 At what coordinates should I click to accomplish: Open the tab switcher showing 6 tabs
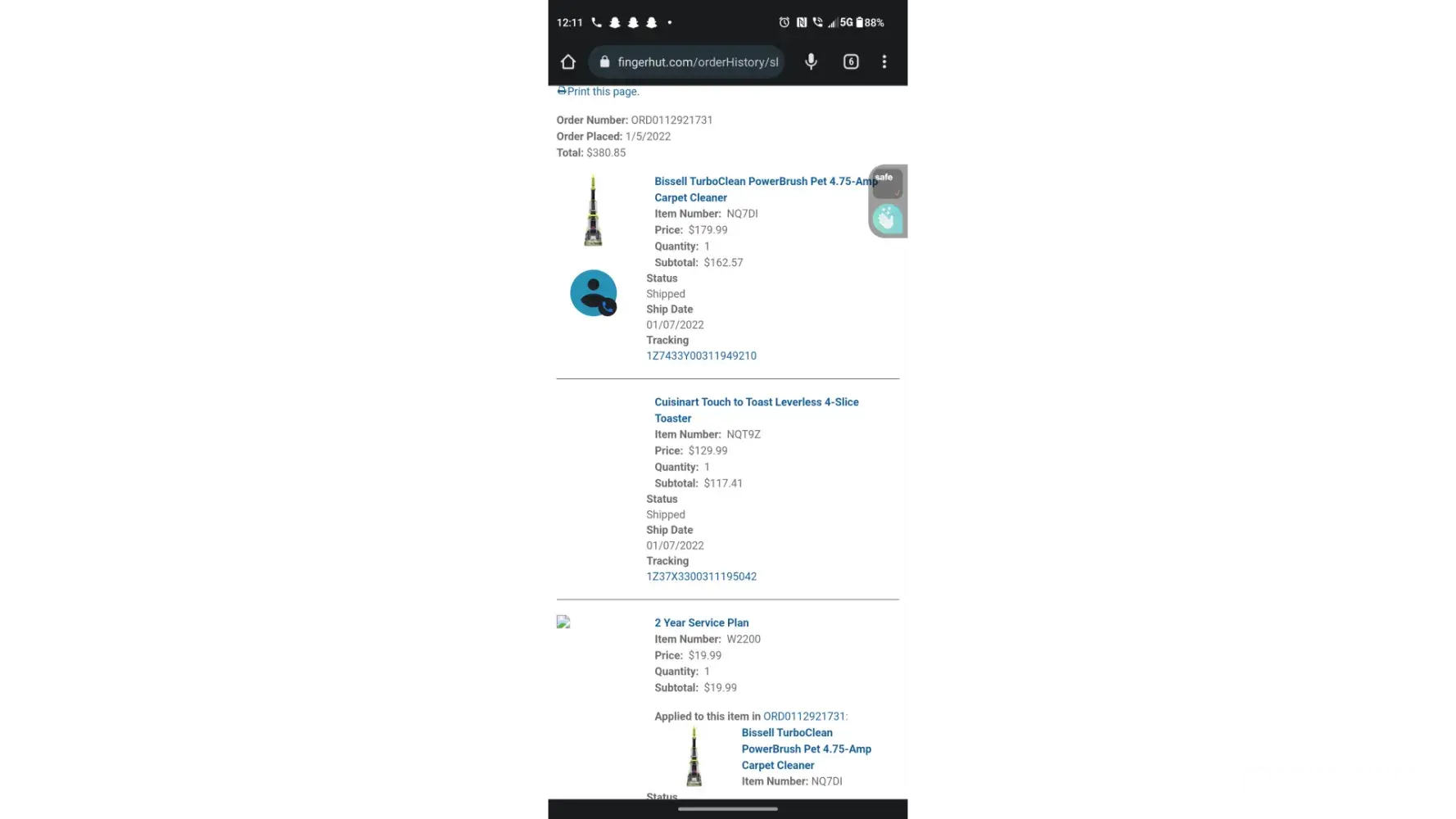851,62
